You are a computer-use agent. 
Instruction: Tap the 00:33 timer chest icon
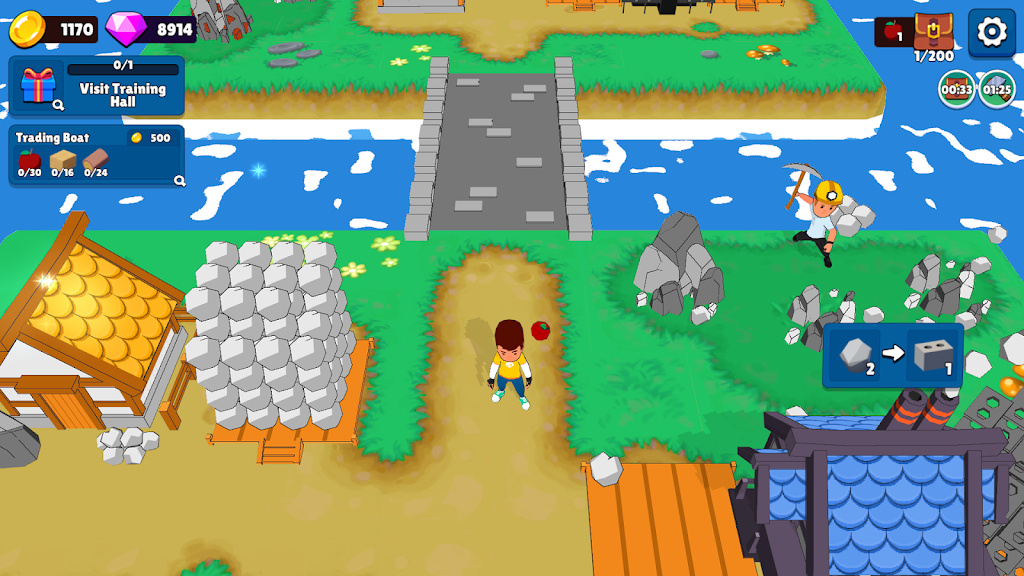(956, 89)
